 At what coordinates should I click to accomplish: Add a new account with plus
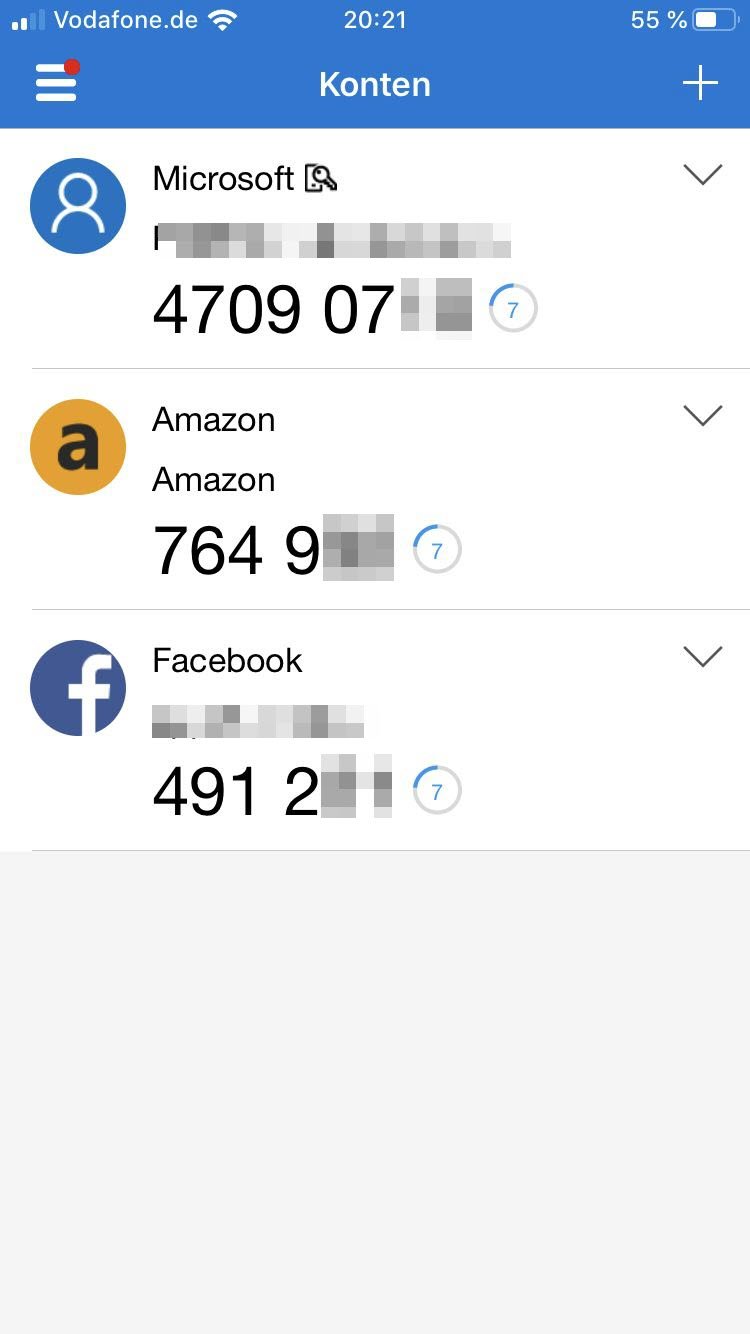click(x=700, y=83)
